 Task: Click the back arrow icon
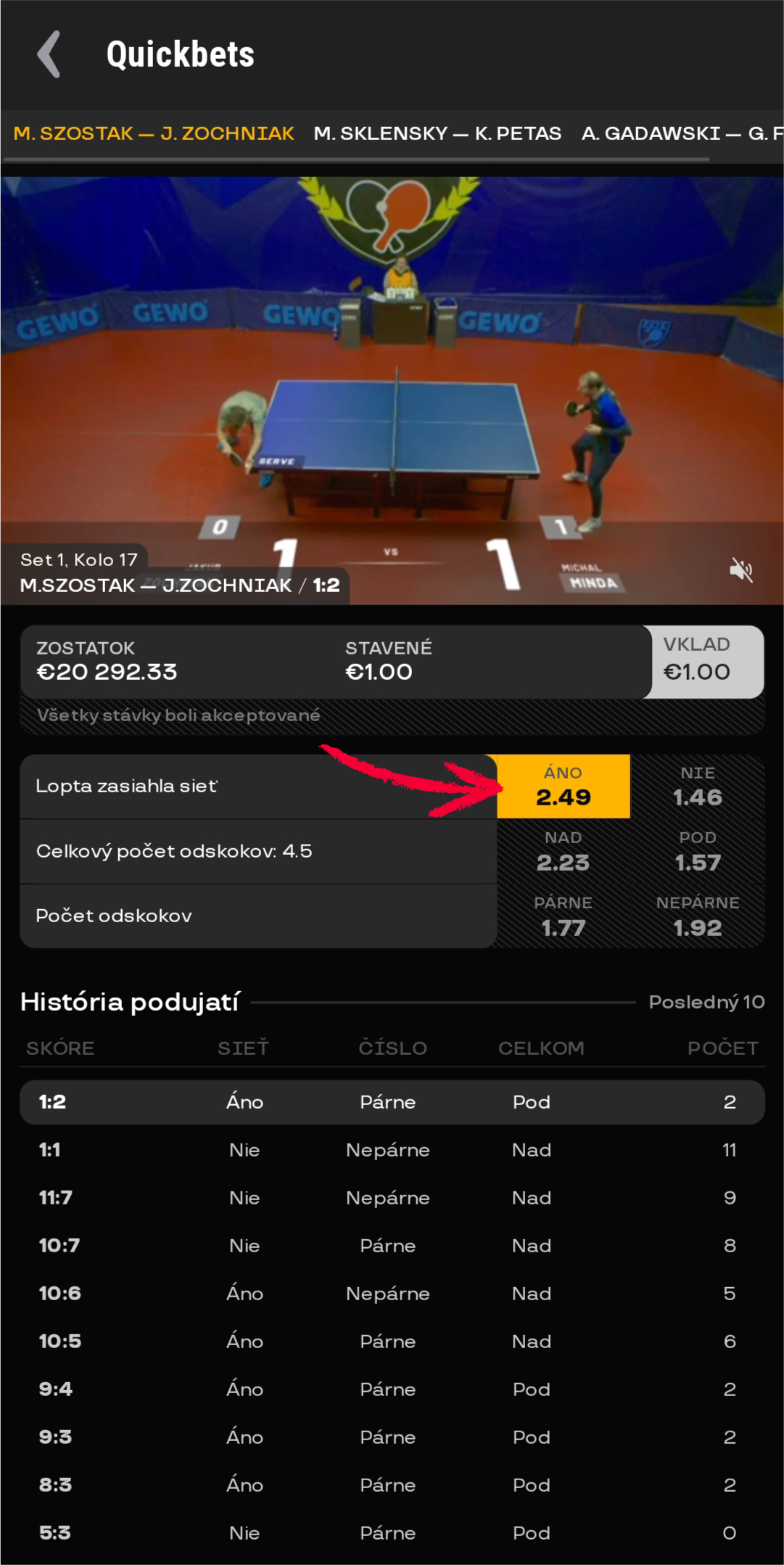pos(49,53)
